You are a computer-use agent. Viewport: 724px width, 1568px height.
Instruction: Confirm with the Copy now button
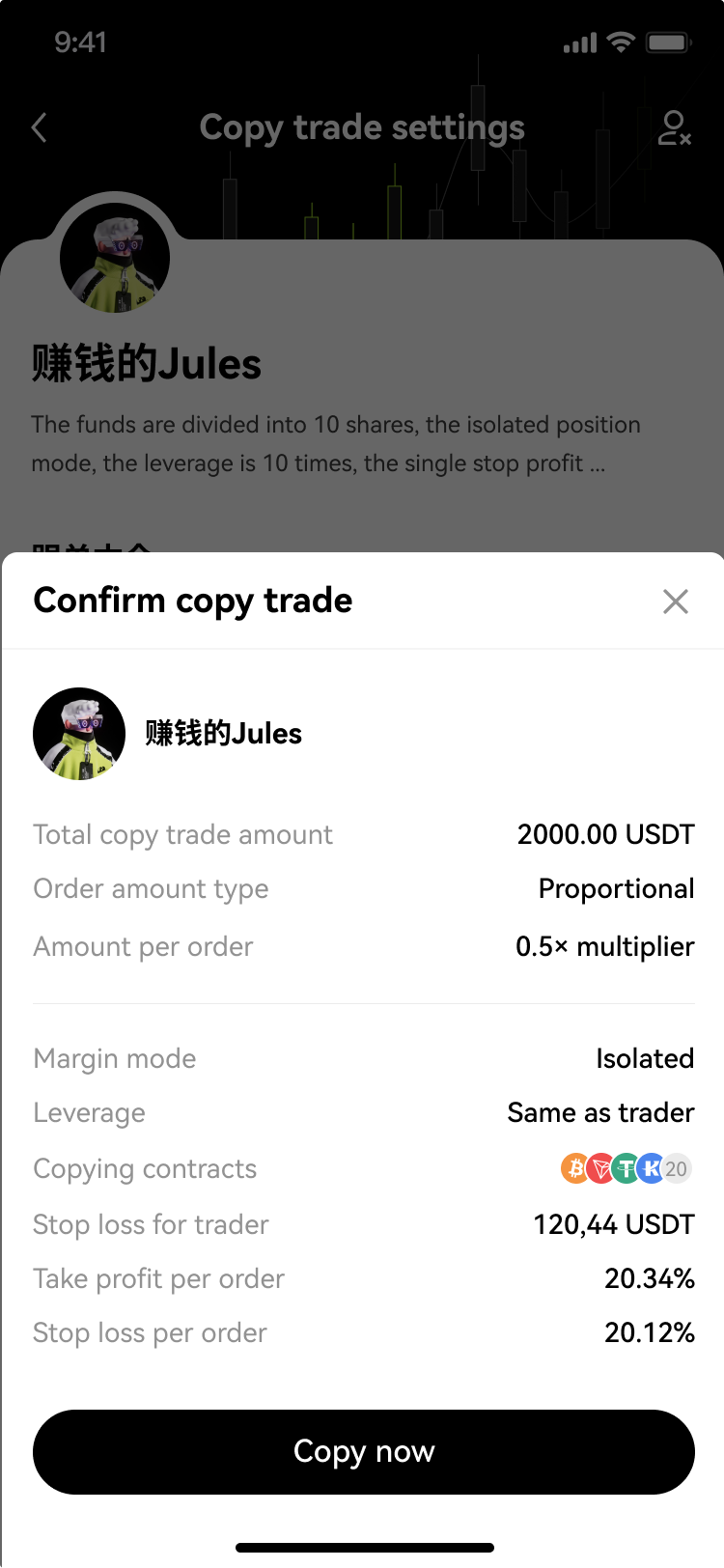tap(363, 1451)
